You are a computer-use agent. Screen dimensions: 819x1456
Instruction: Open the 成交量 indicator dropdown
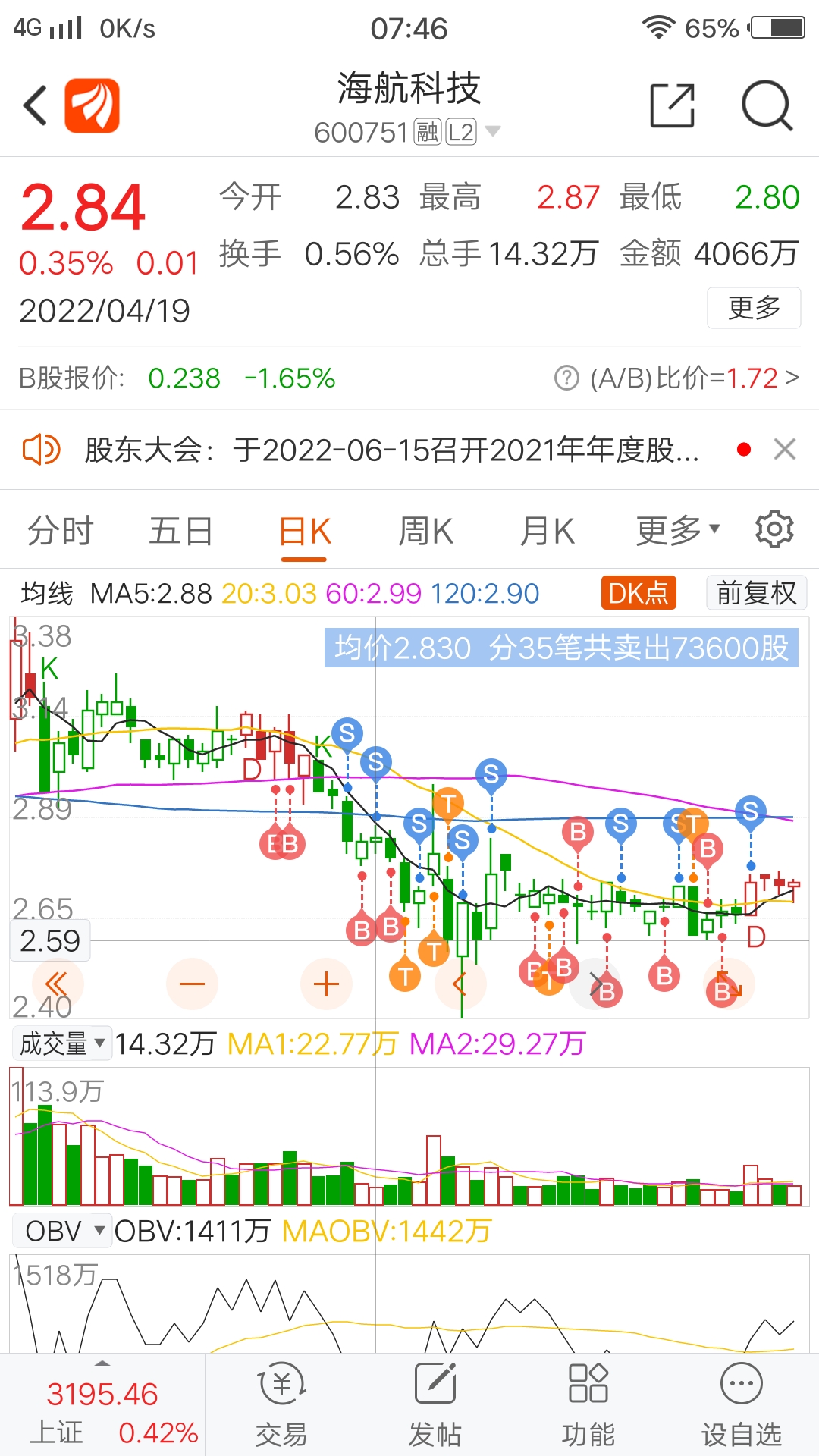[62, 1043]
